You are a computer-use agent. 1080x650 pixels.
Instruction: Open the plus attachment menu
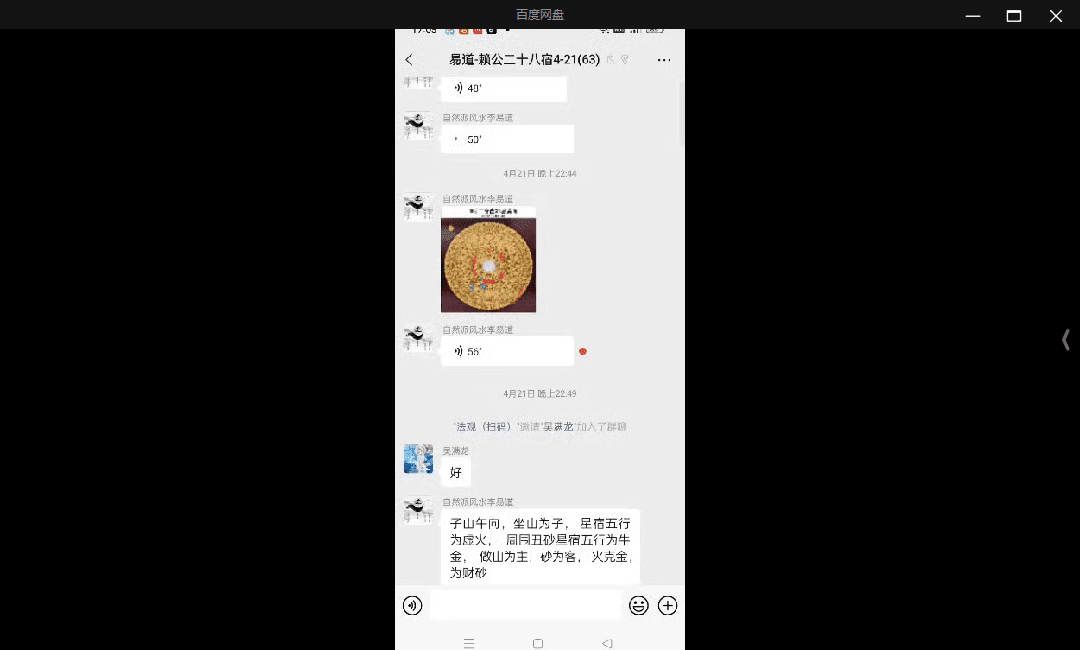click(668, 605)
